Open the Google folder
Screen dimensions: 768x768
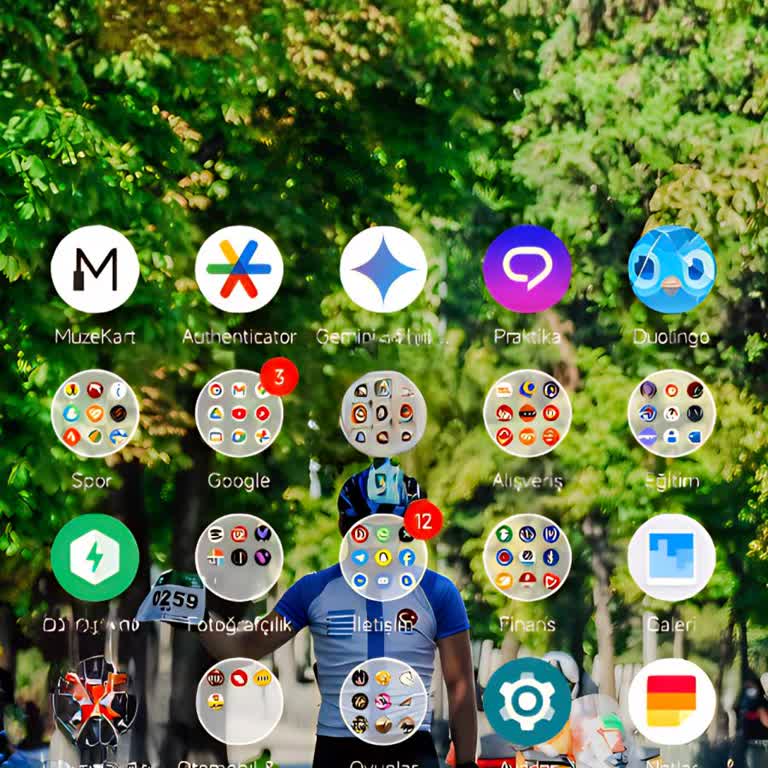(x=239, y=413)
